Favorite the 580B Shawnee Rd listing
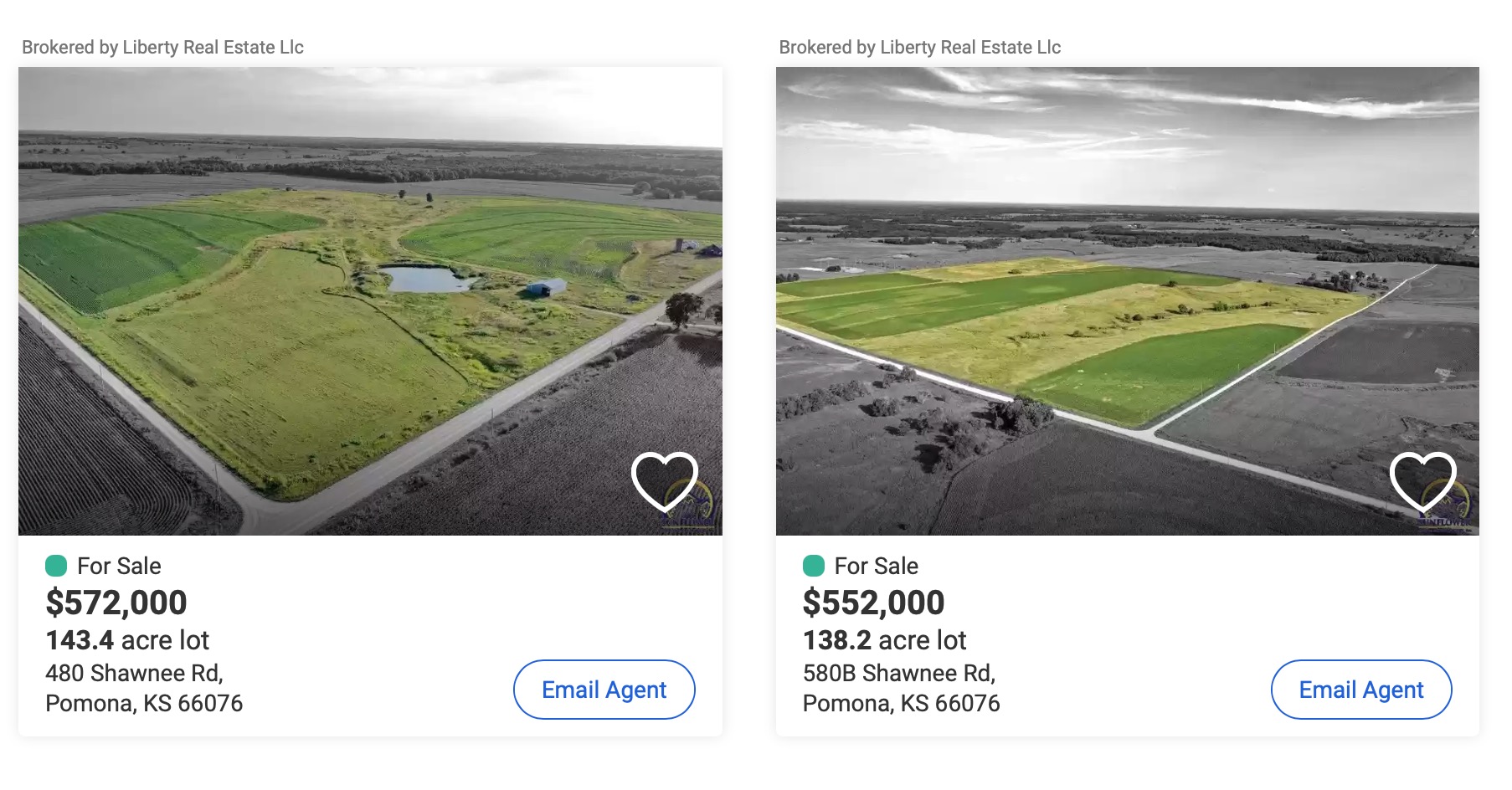The image size is (1512, 790). tap(1422, 481)
